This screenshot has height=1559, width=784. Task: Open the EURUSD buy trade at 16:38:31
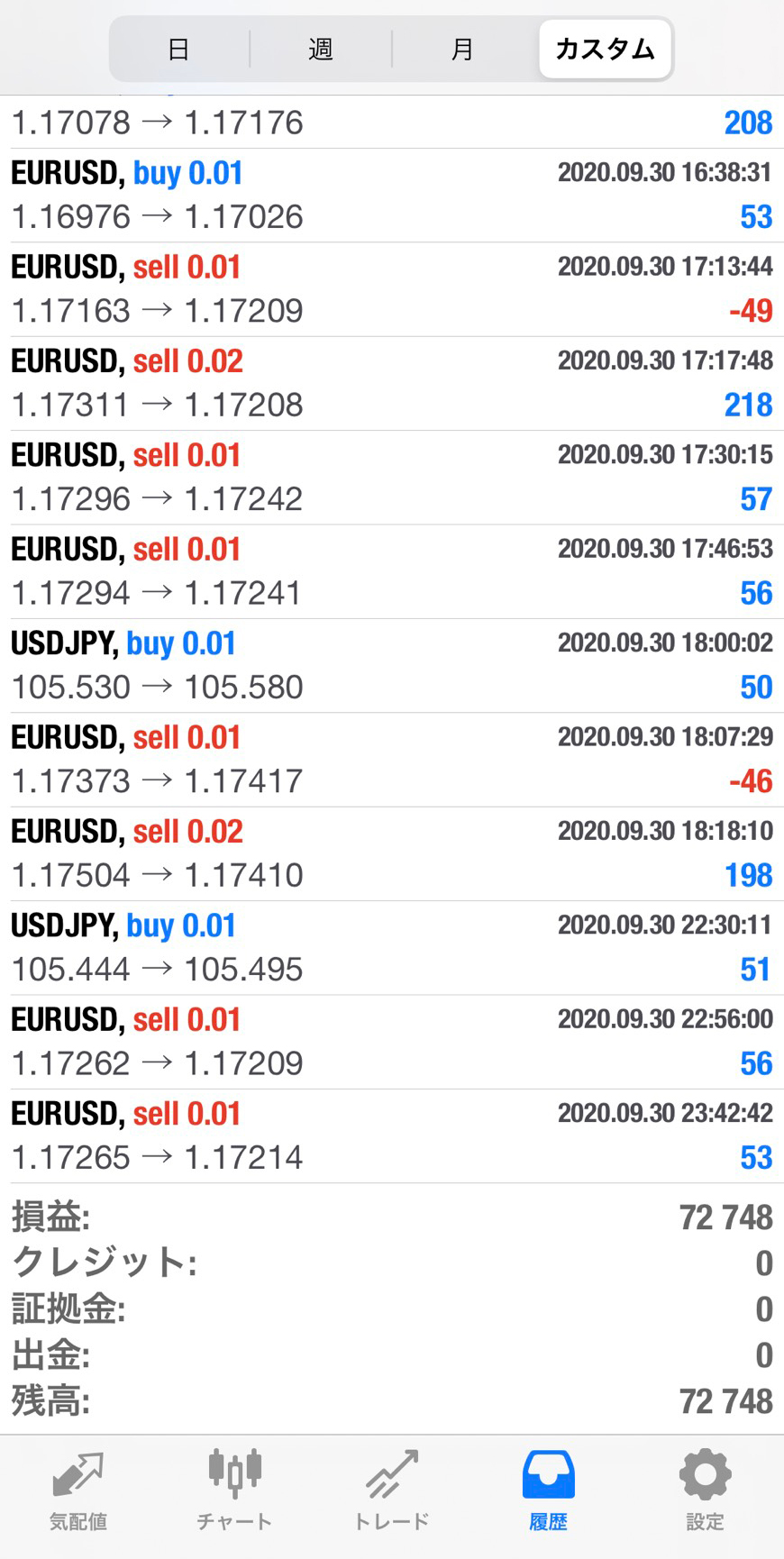[391, 196]
